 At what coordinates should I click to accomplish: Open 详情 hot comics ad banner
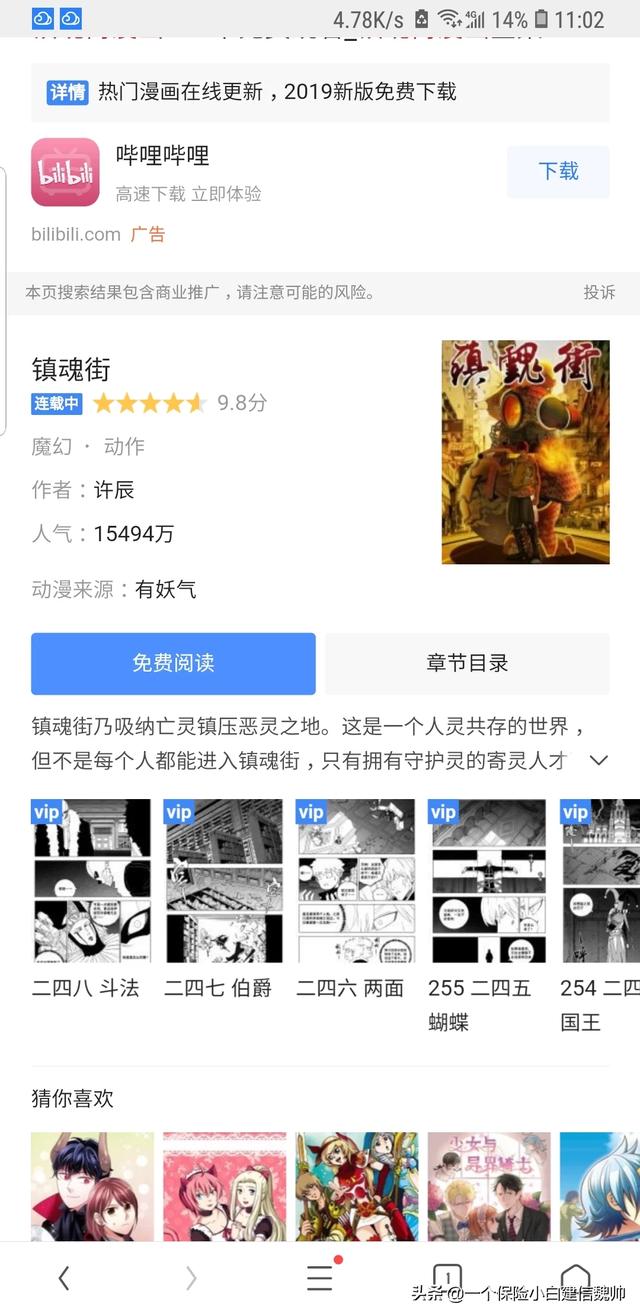click(x=320, y=92)
